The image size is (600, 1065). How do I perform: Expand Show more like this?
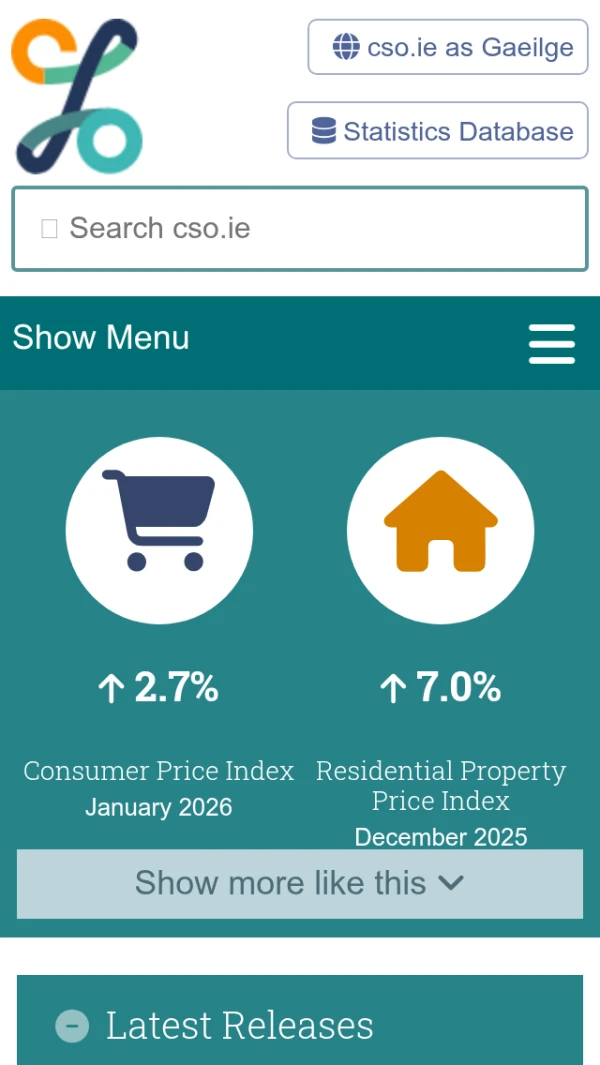click(x=300, y=884)
